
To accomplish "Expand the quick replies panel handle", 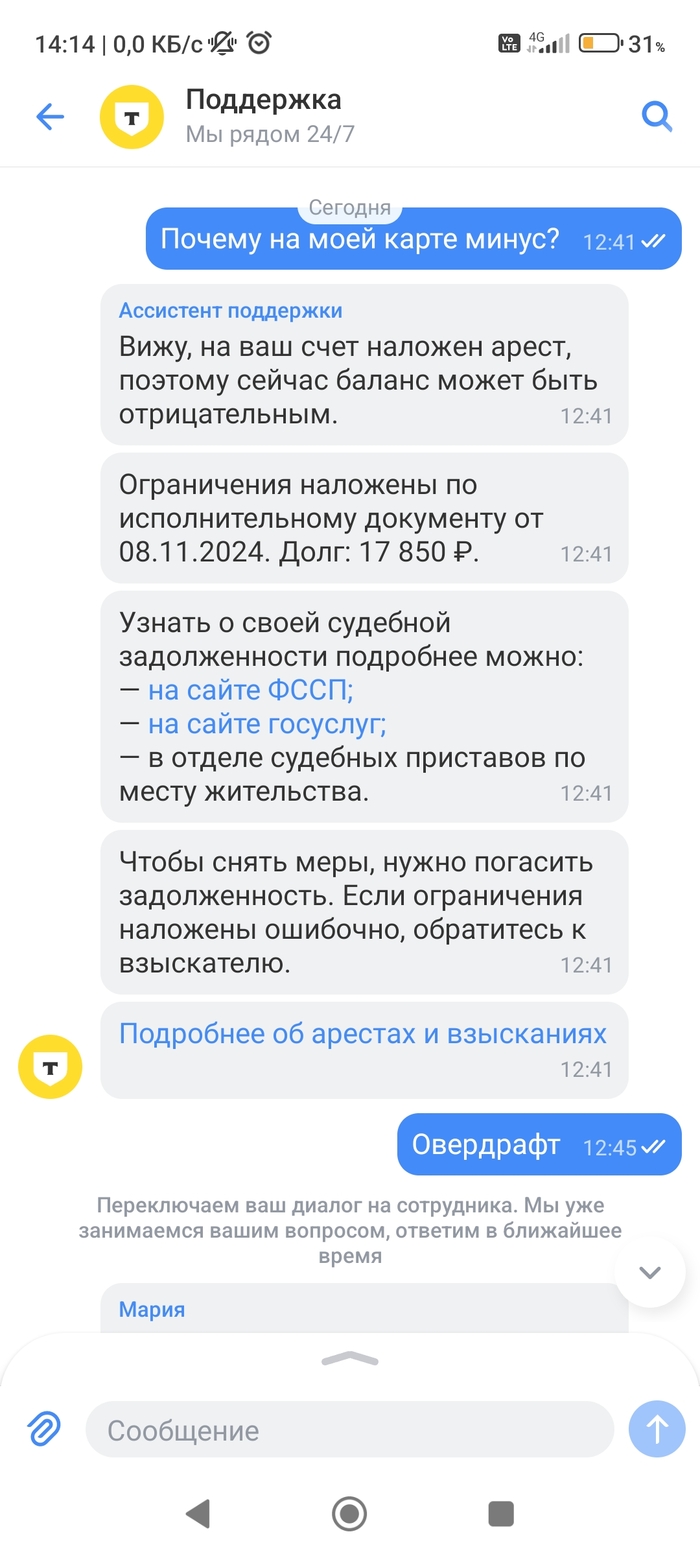I will 350,1358.
